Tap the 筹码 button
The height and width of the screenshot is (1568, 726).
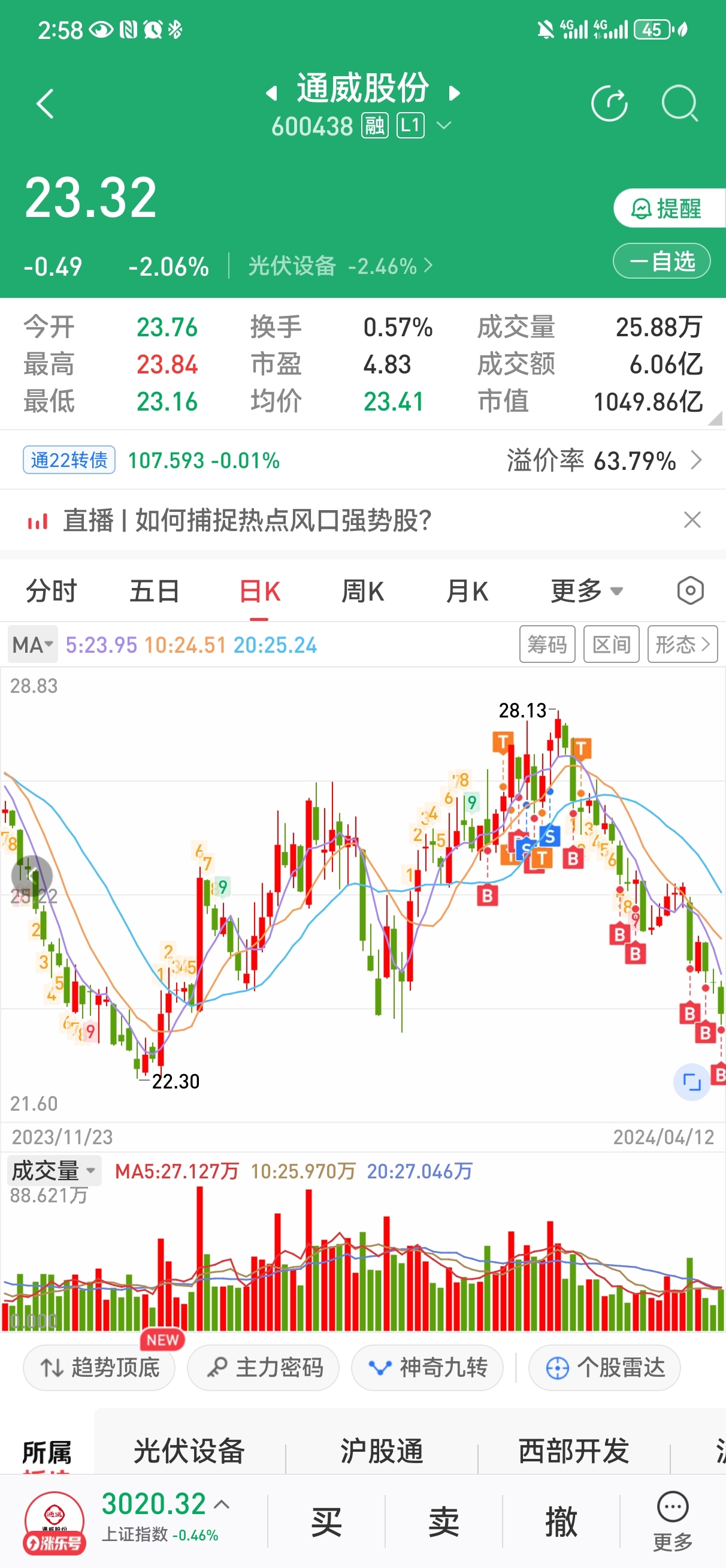[x=547, y=644]
